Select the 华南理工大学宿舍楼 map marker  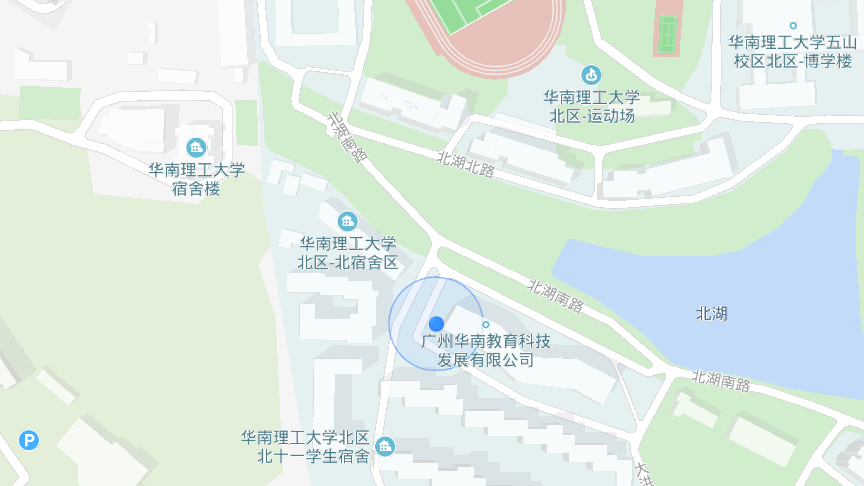tap(196, 147)
